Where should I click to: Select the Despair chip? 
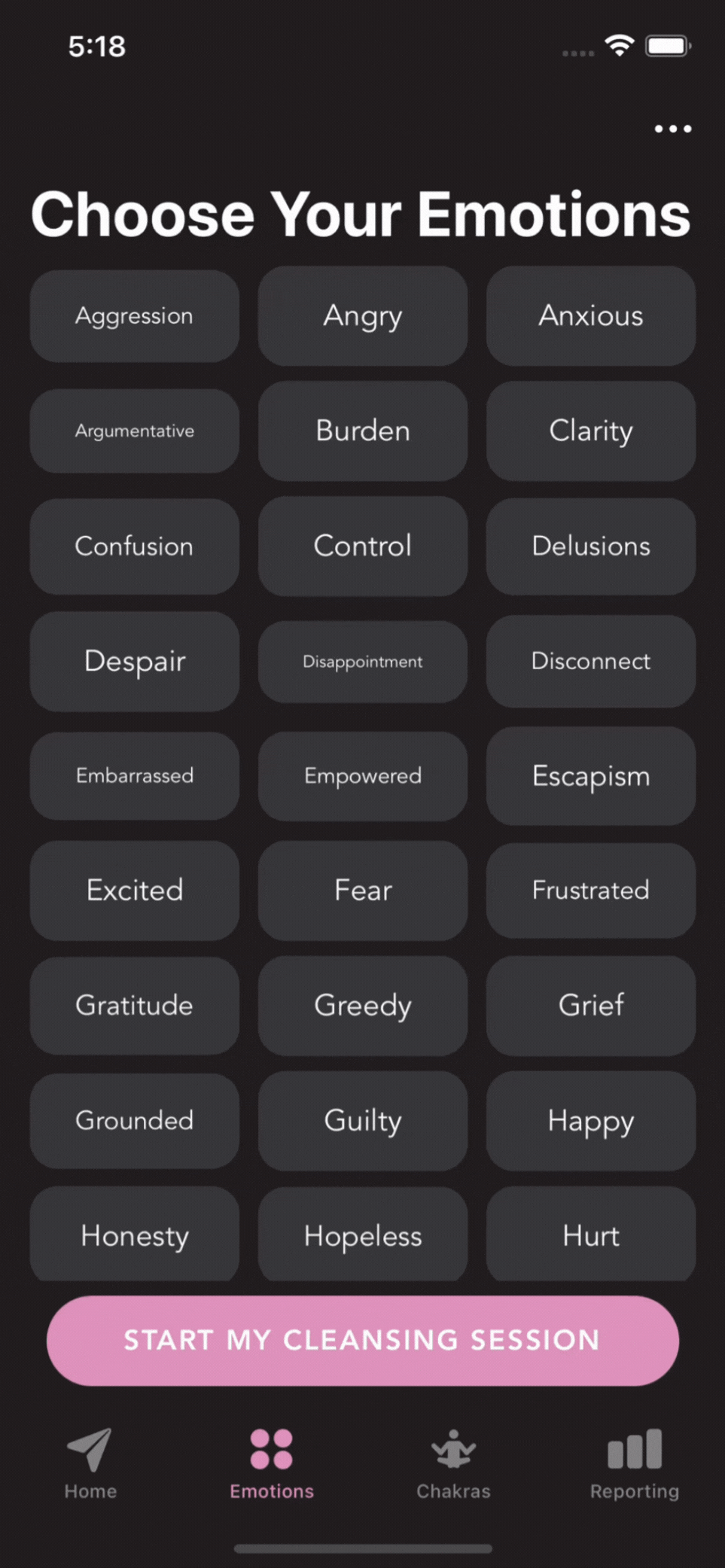click(x=135, y=661)
